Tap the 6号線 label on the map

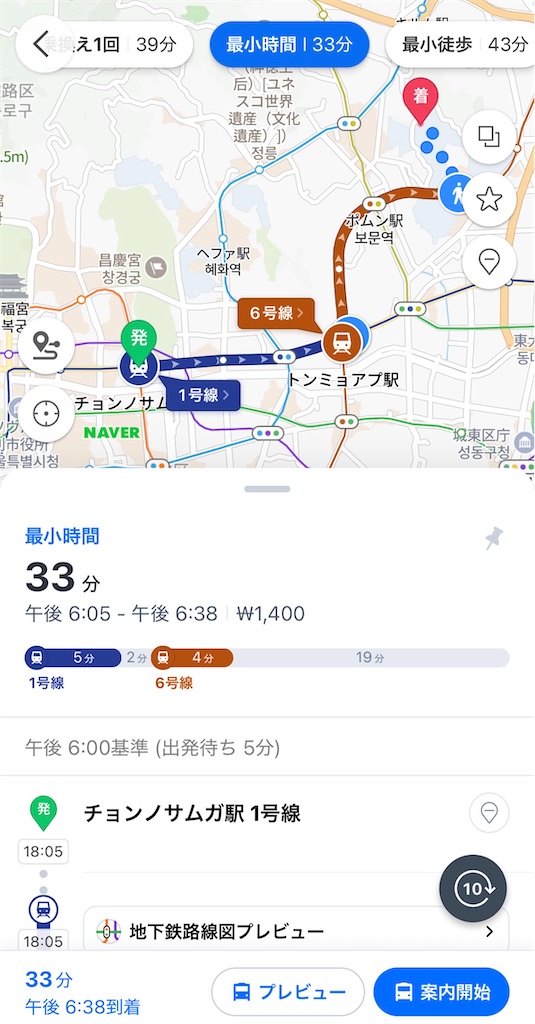[x=276, y=313]
